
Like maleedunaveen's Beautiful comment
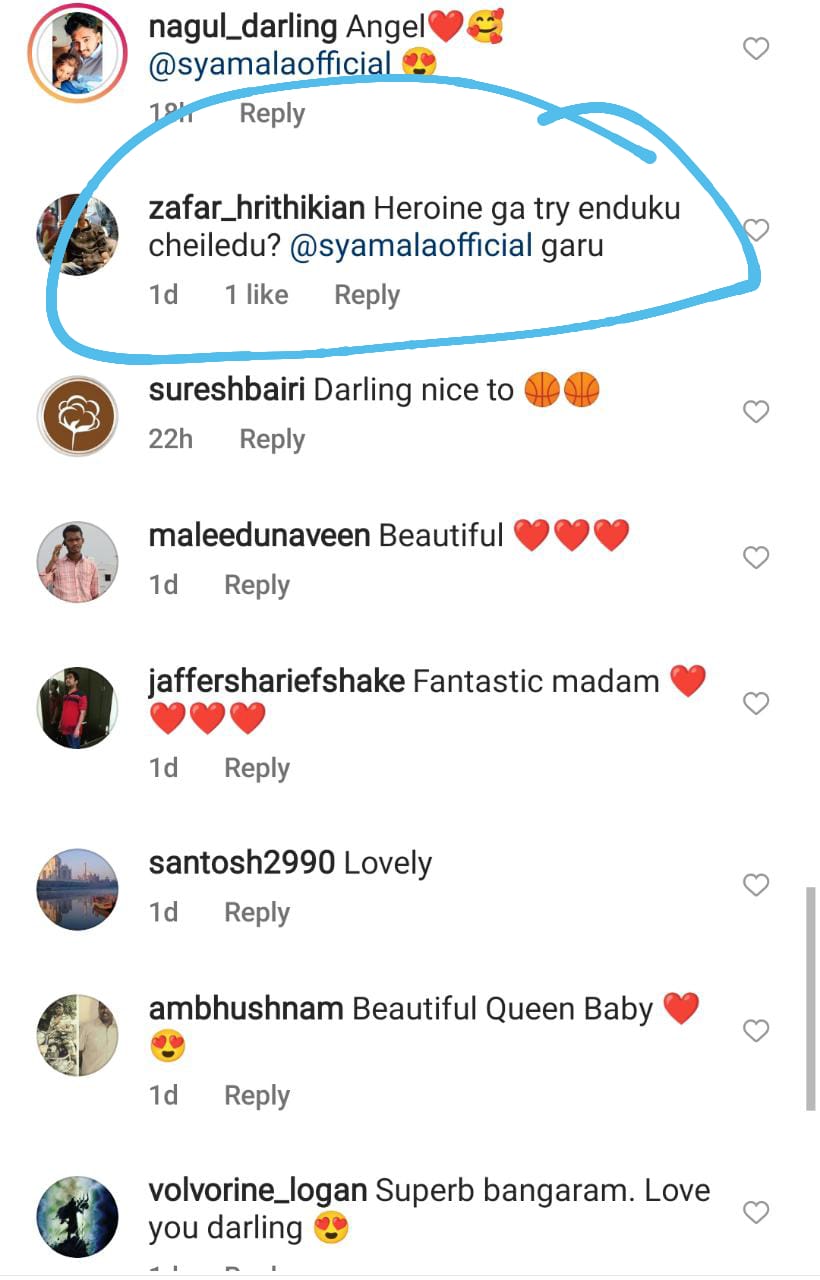tap(756, 557)
